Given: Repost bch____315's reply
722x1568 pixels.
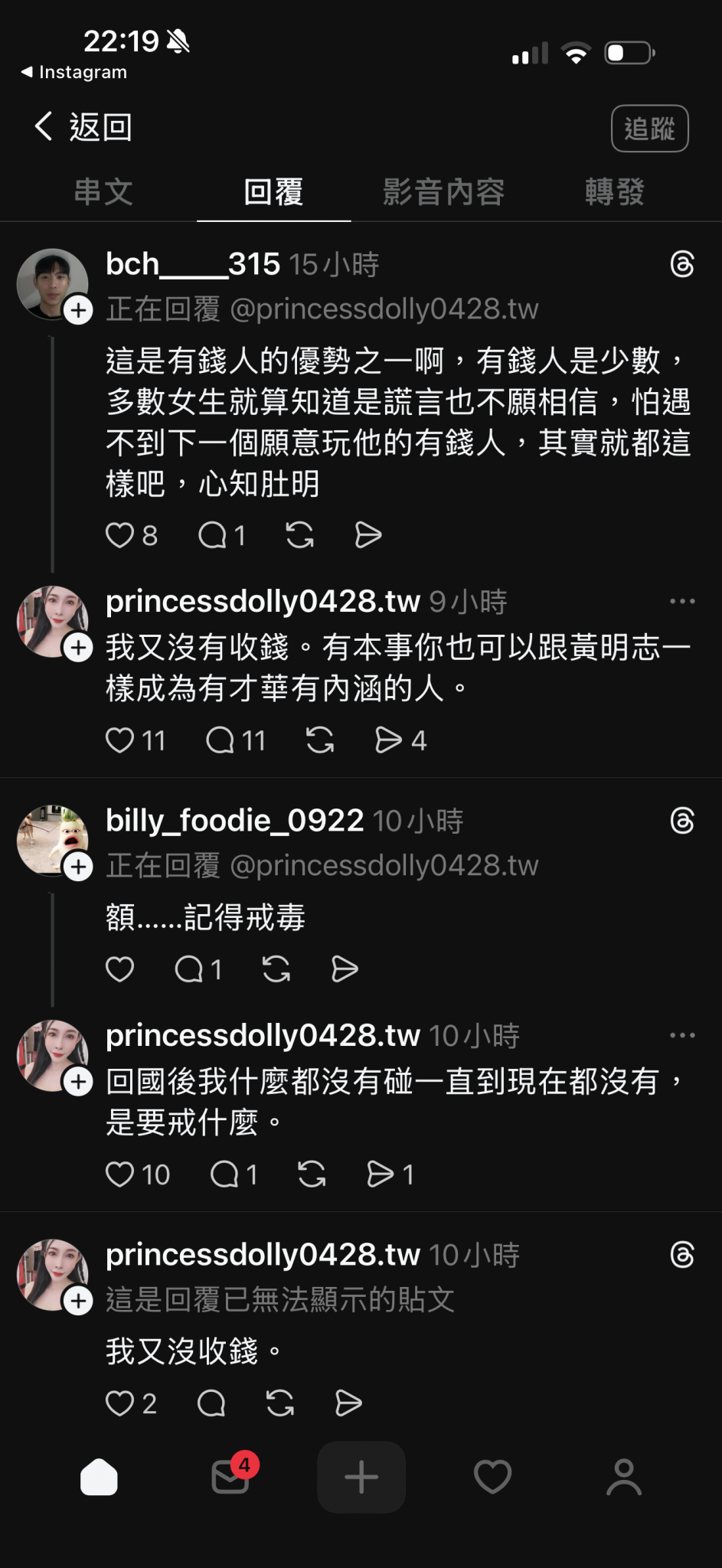Looking at the screenshot, I should click(x=299, y=535).
